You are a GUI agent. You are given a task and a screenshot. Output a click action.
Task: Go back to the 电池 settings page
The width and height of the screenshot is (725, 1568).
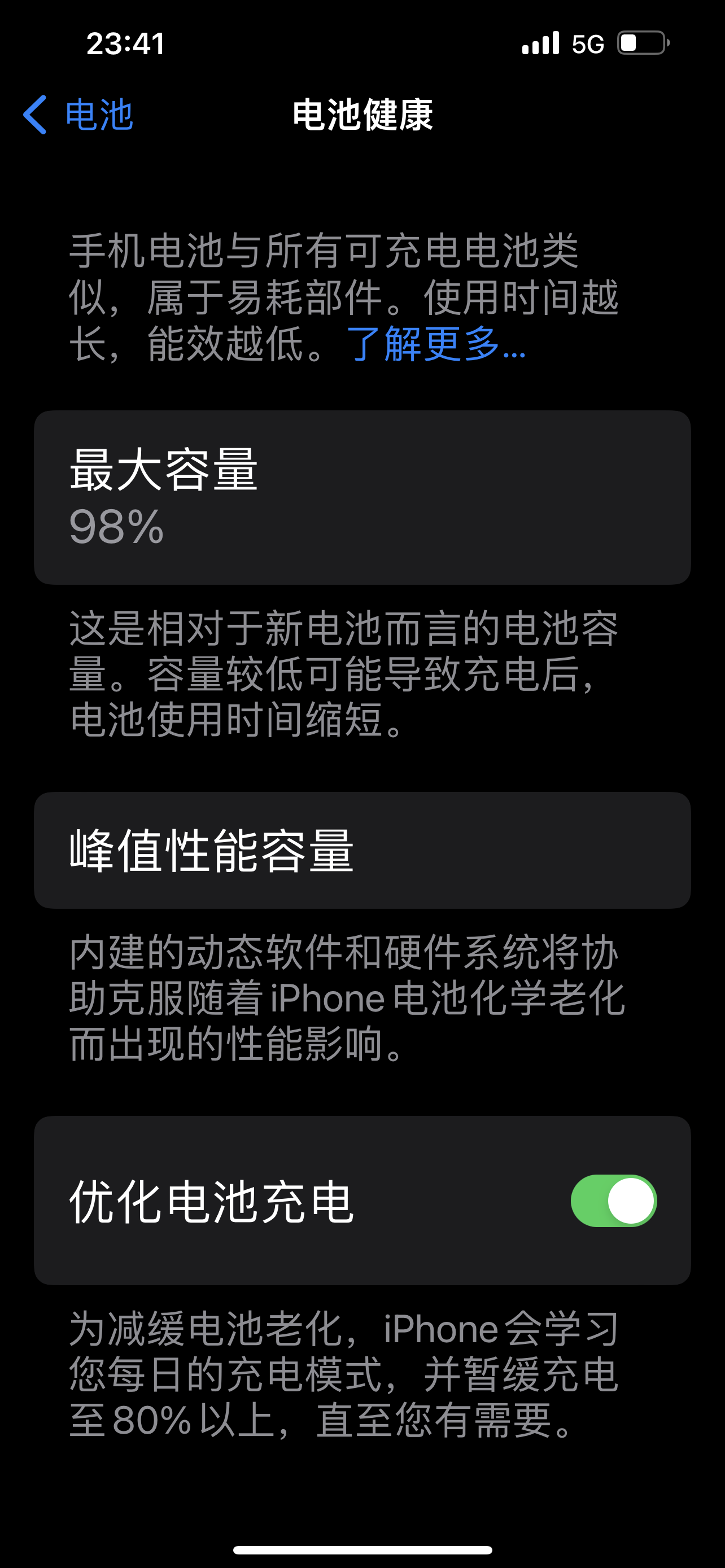[x=78, y=115]
